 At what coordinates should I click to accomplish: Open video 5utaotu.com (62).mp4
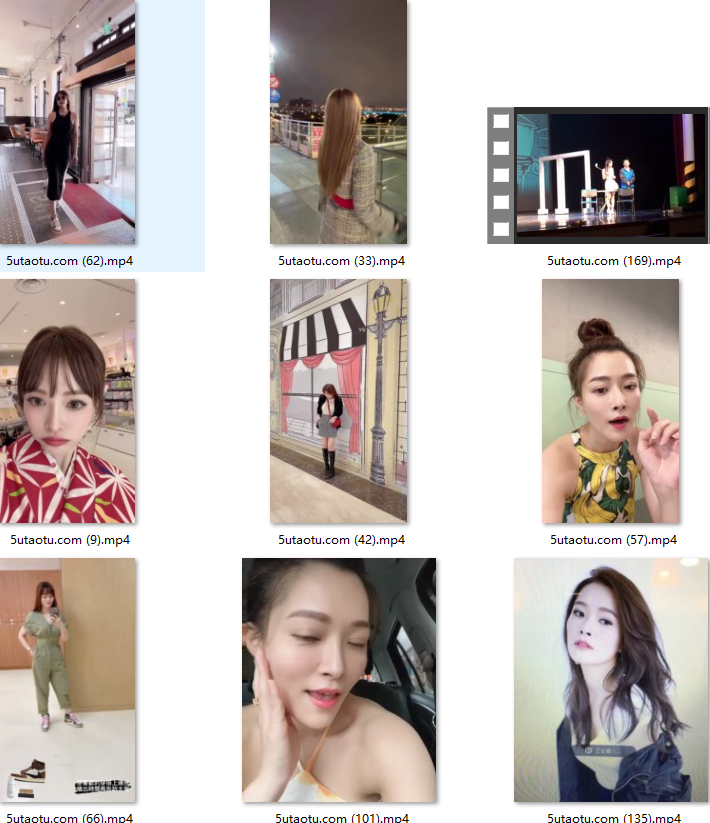(x=68, y=122)
